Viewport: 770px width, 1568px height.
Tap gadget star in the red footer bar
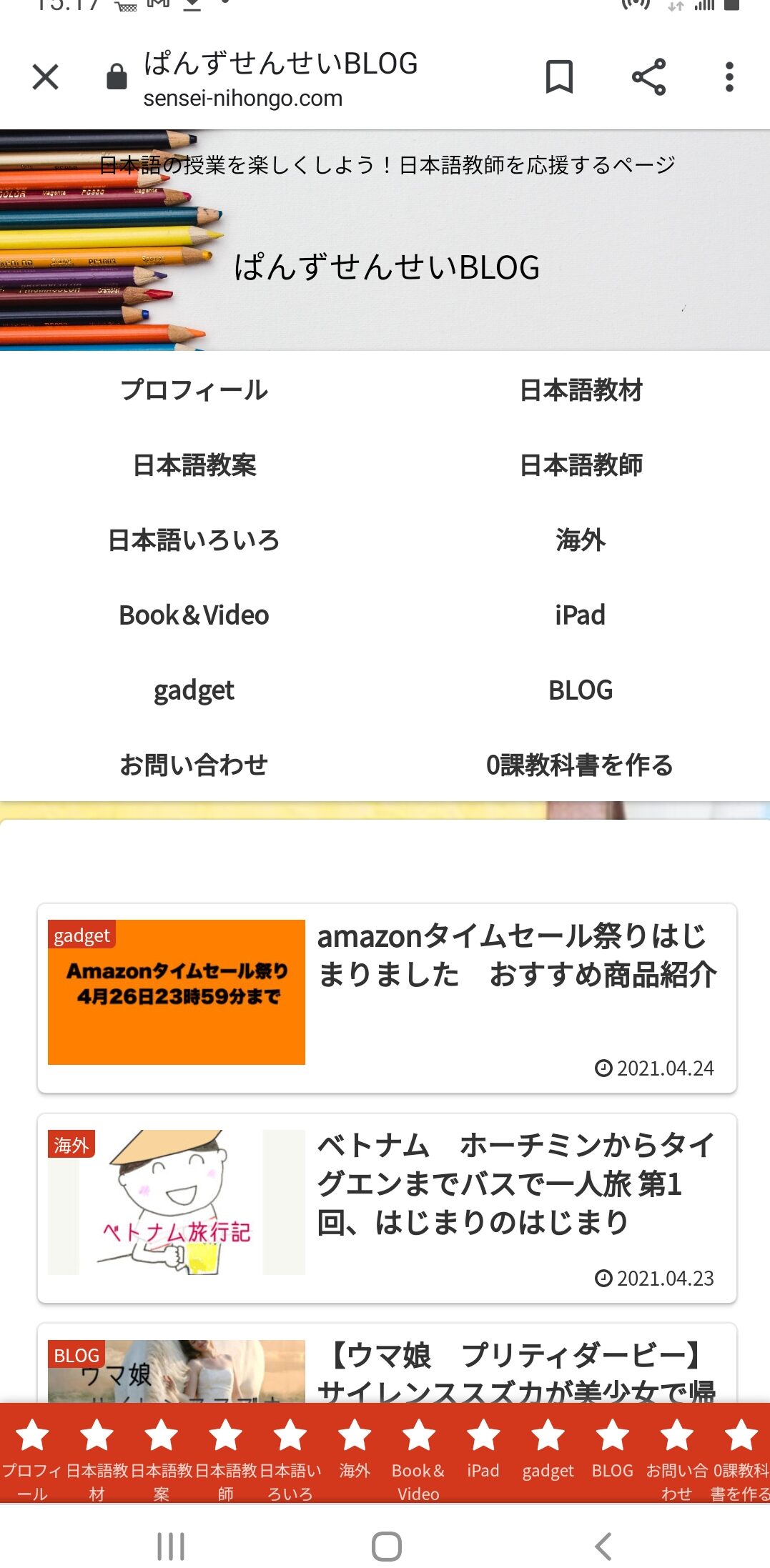(548, 1452)
